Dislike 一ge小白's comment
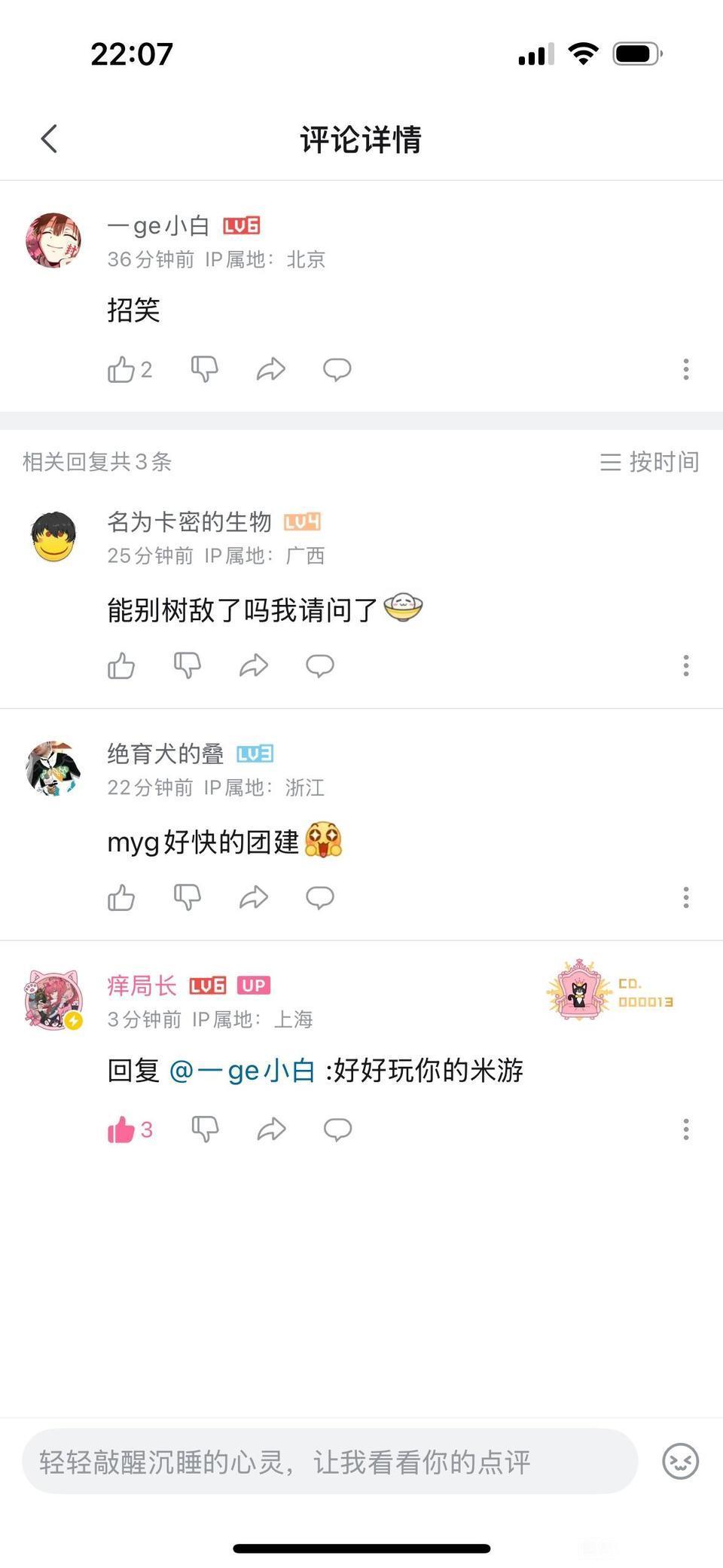The image size is (723, 1568). click(204, 370)
